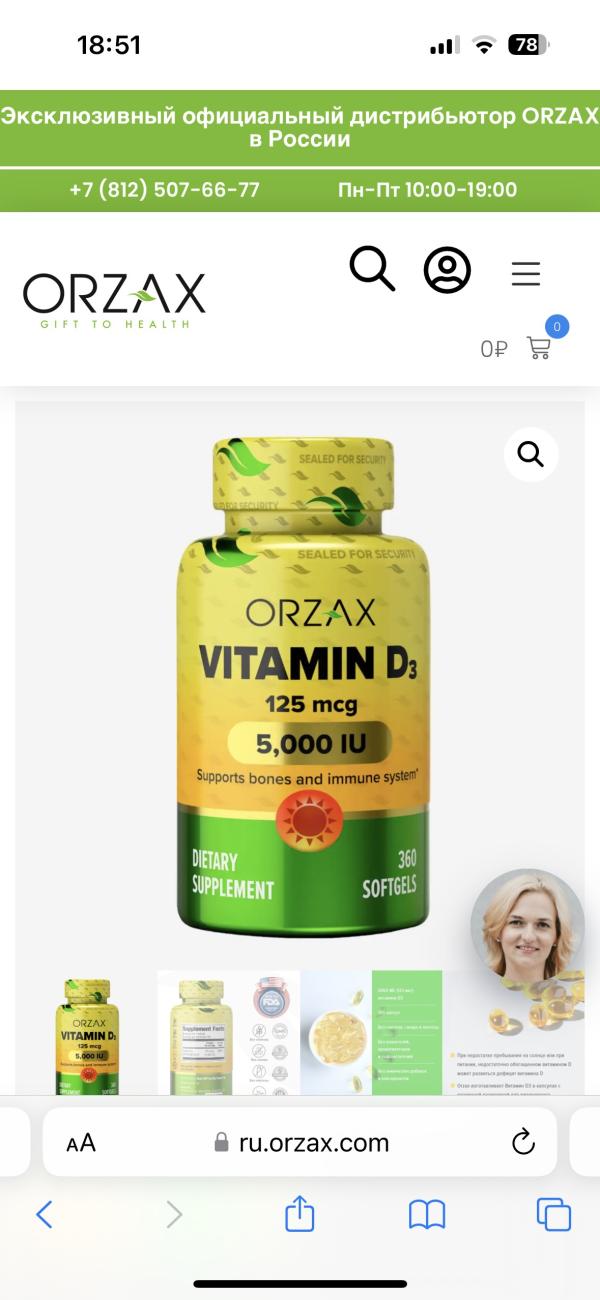Open the site search magnifier icon
600x1300 pixels.
point(372,269)
